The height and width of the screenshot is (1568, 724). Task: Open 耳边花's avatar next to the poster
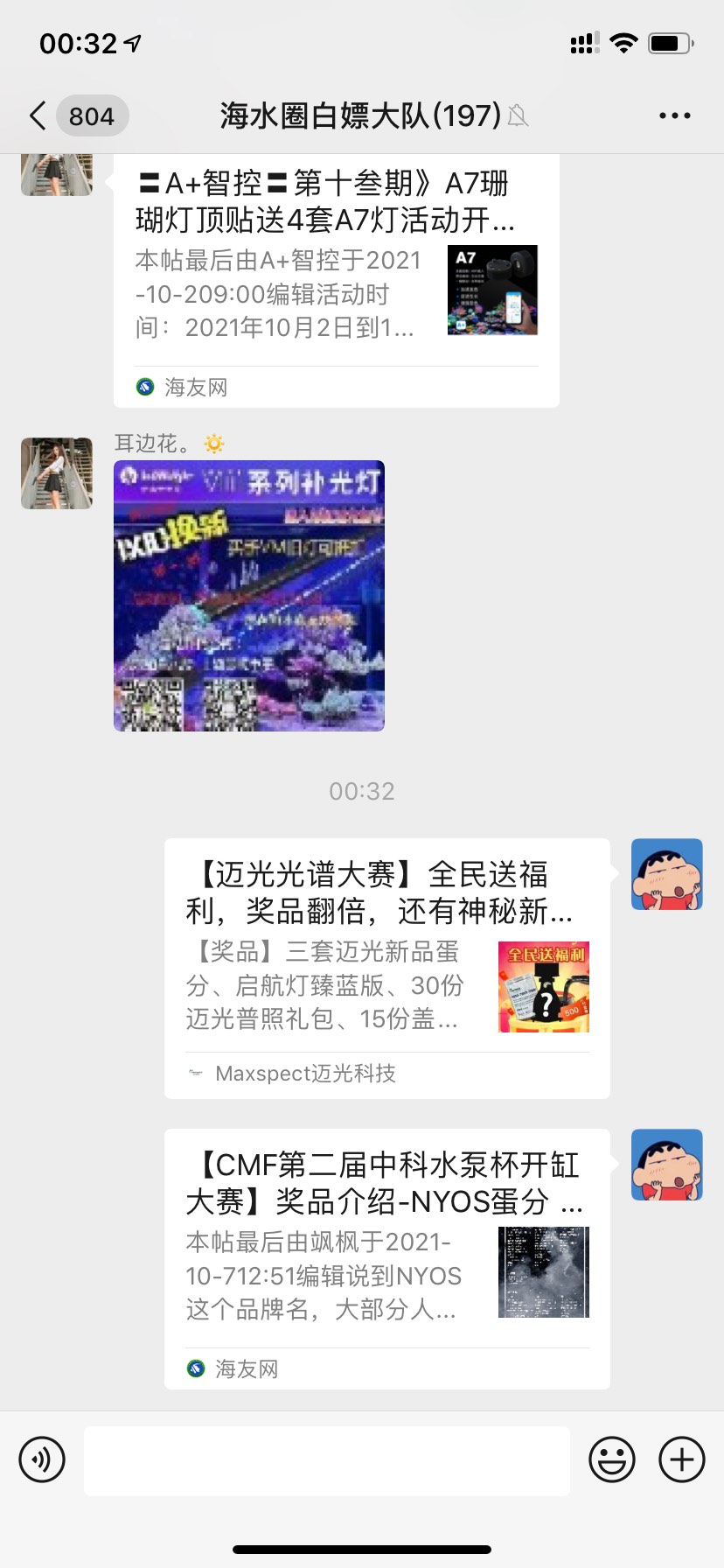[57, 473]
